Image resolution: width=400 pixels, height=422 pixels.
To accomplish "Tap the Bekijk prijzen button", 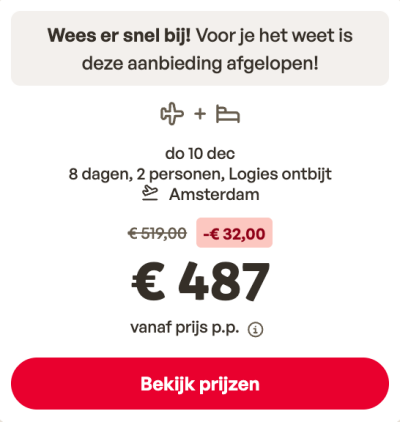I will click(200, 383).
